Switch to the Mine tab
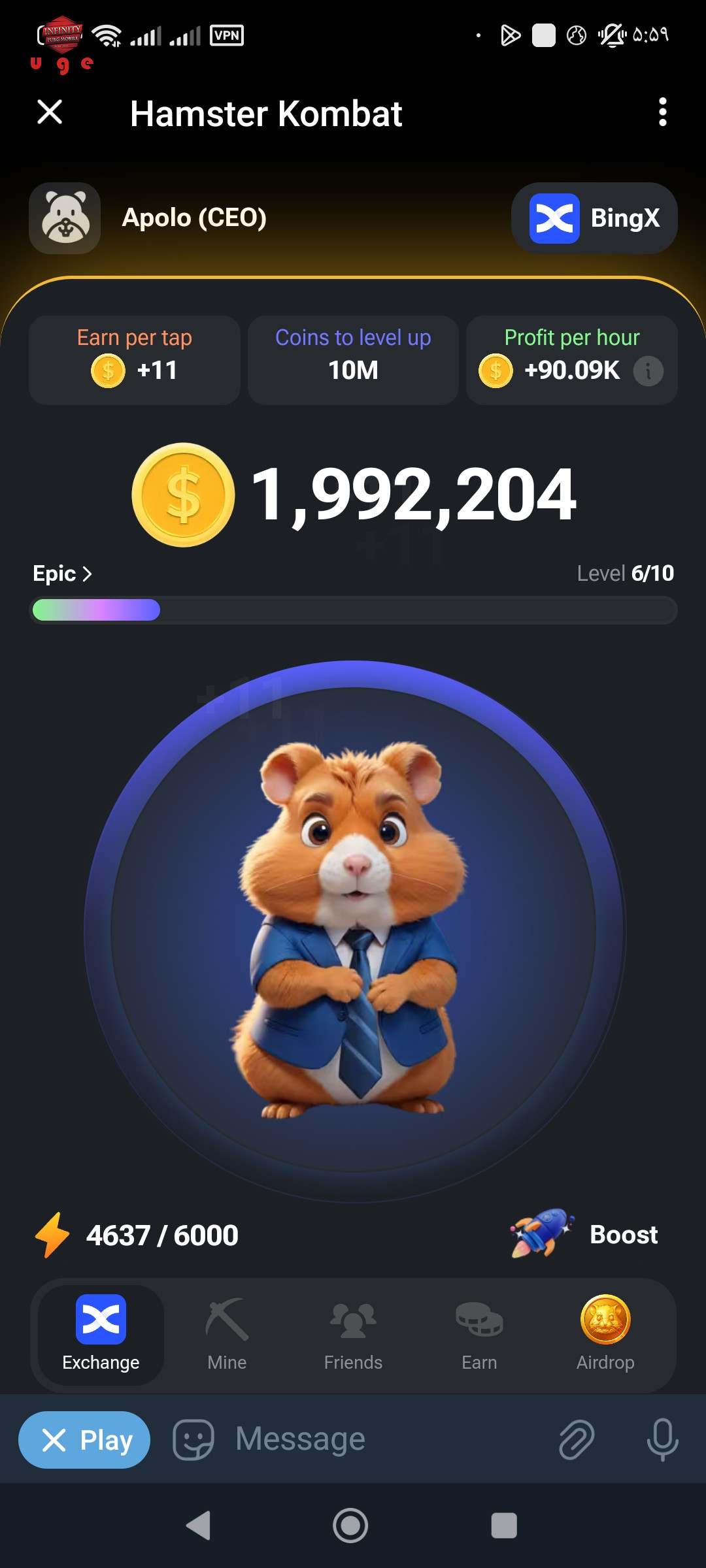Viewport: 706px width, 1568px height. click(x=227, y=1335)
